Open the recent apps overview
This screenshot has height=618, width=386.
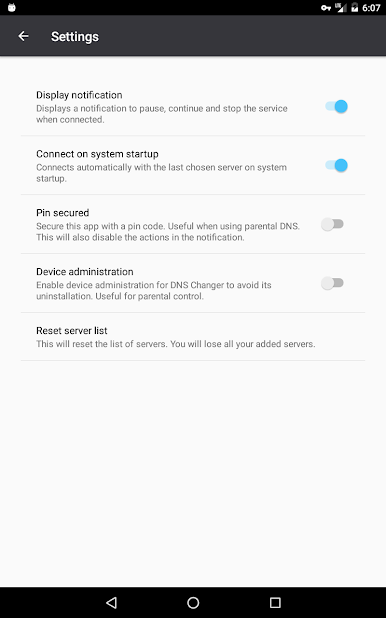[x=275, y=602]
